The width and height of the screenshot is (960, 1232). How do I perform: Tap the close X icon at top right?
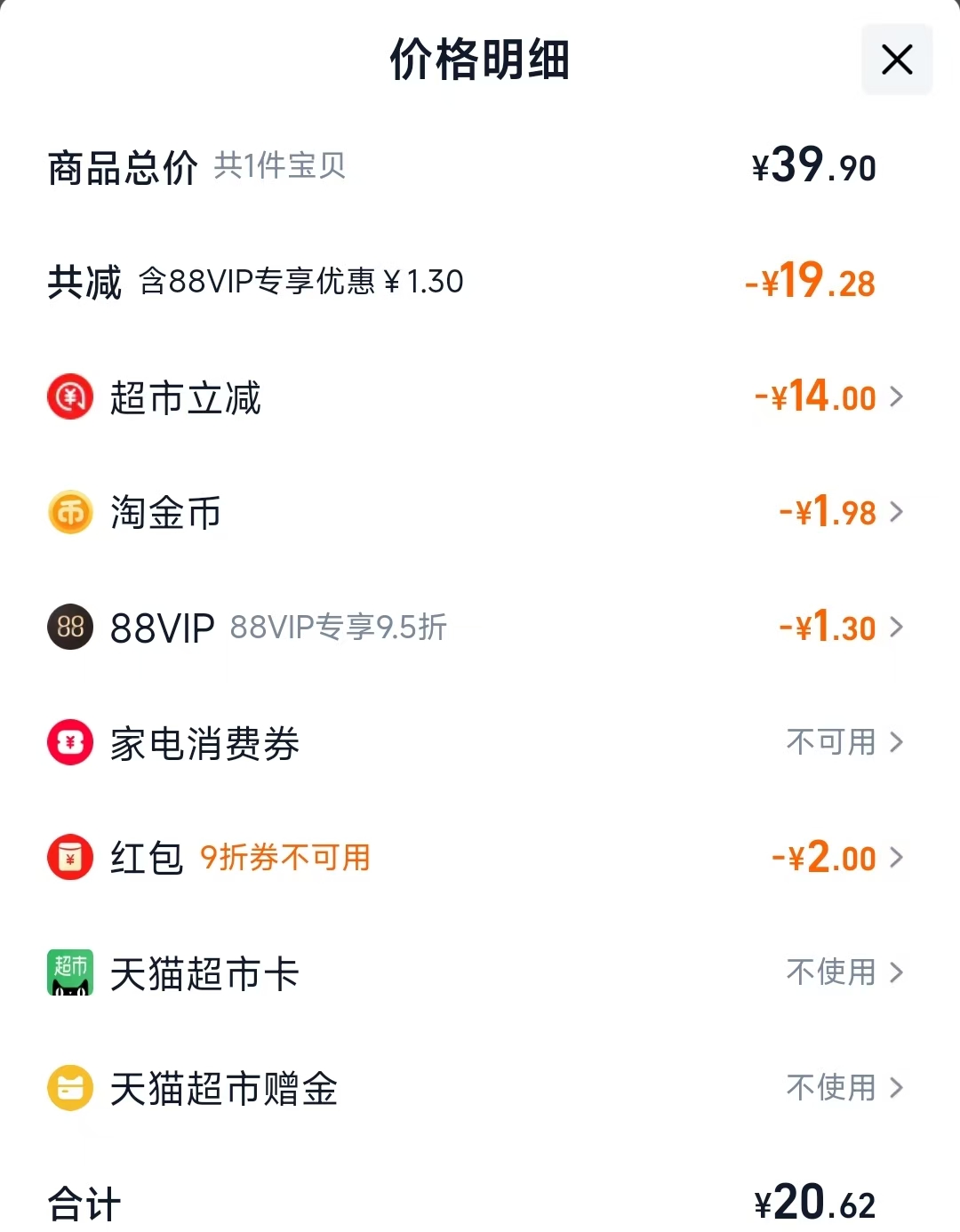click(x=896, y=60)
